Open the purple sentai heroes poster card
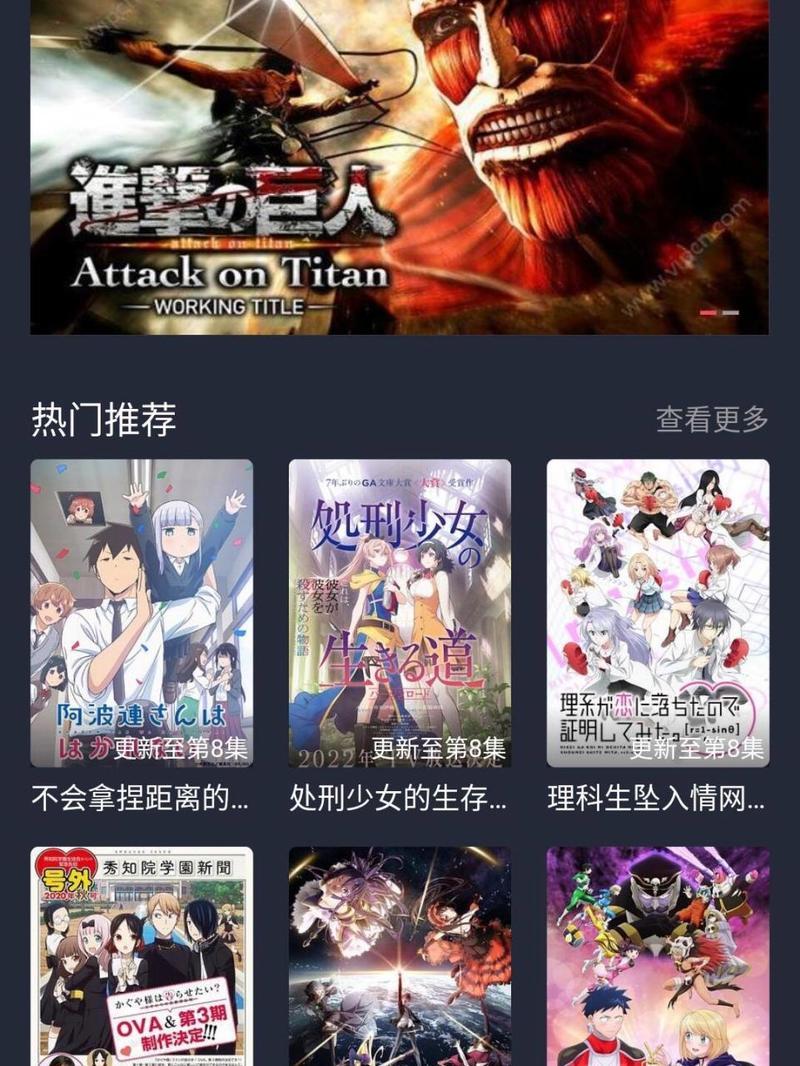This screenshot has height=1066, width=800. coord(657,956)
